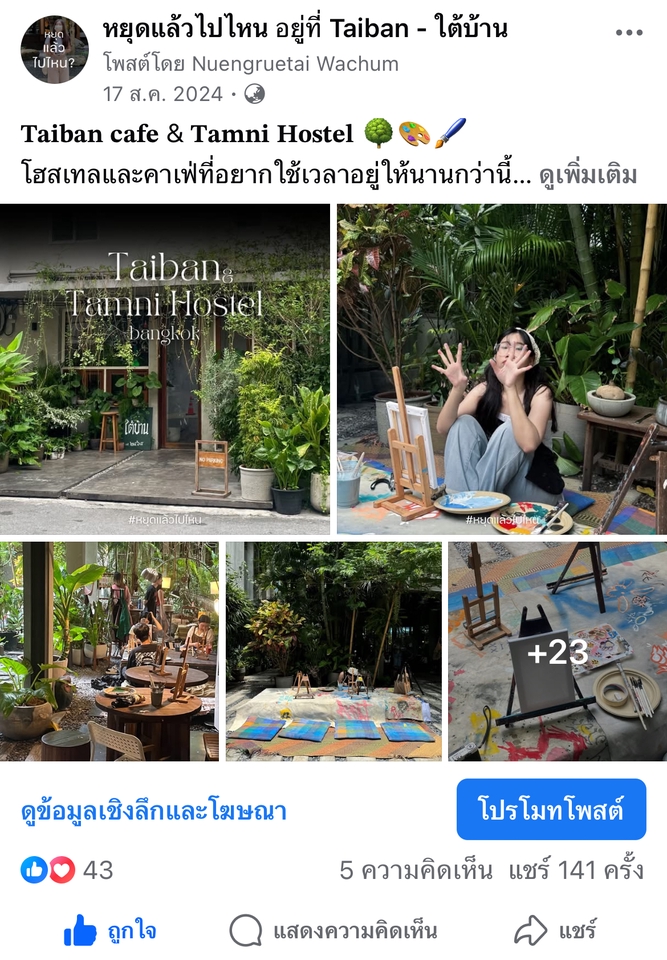Open the 5 ความคิดเห็น comments count
This screenshot has width=667, height=960.
(416, 870)
